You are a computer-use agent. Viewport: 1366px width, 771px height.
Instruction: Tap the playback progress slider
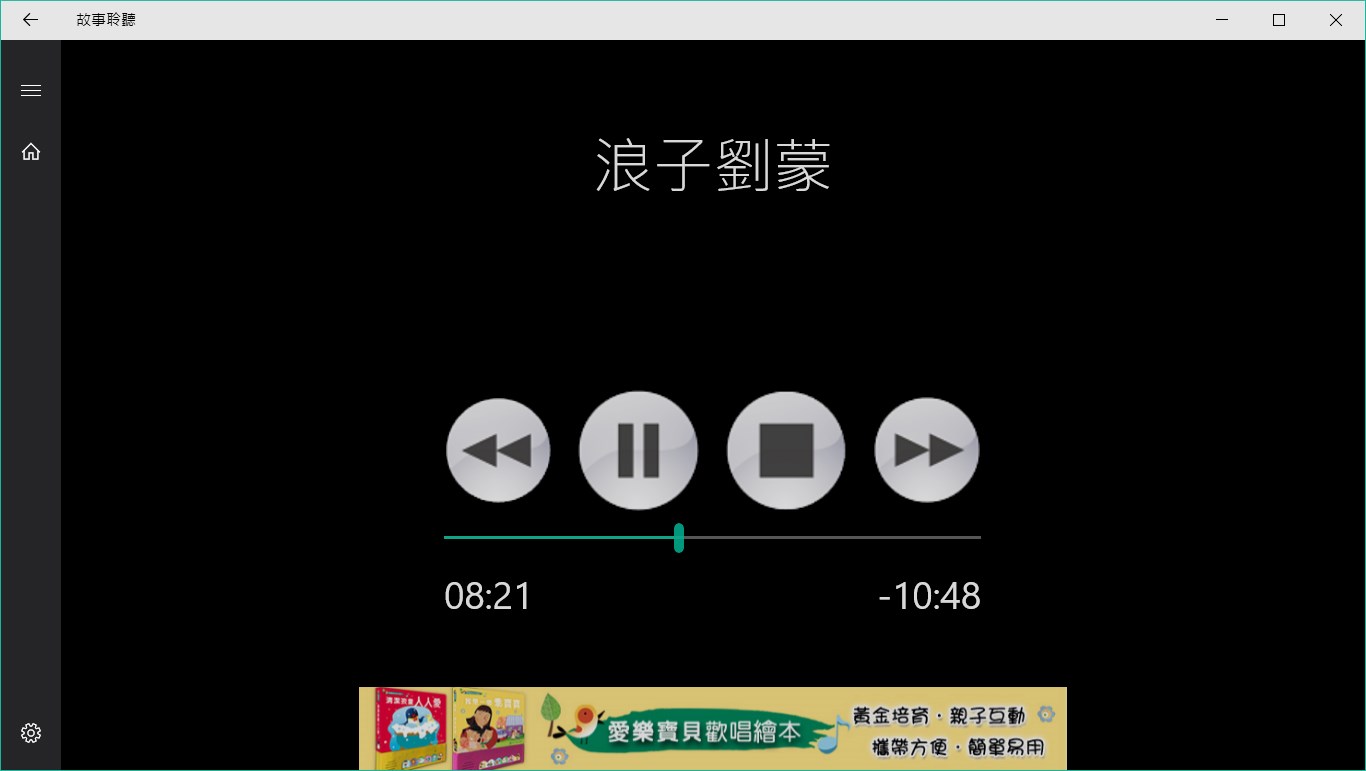click(x=679, y=537)
